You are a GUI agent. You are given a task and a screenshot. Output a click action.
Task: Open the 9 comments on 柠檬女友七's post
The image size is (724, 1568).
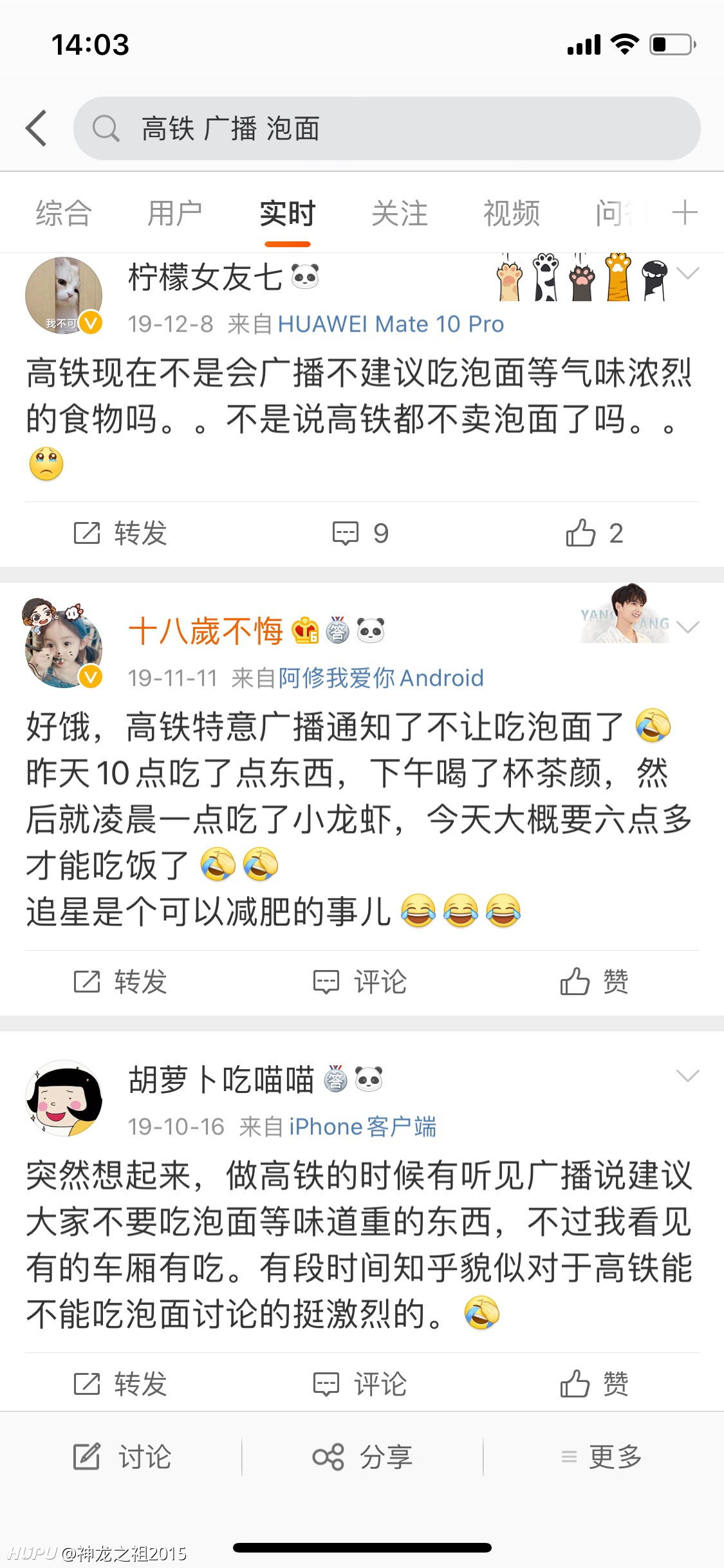pyautogui.click(x=360, y=533)
